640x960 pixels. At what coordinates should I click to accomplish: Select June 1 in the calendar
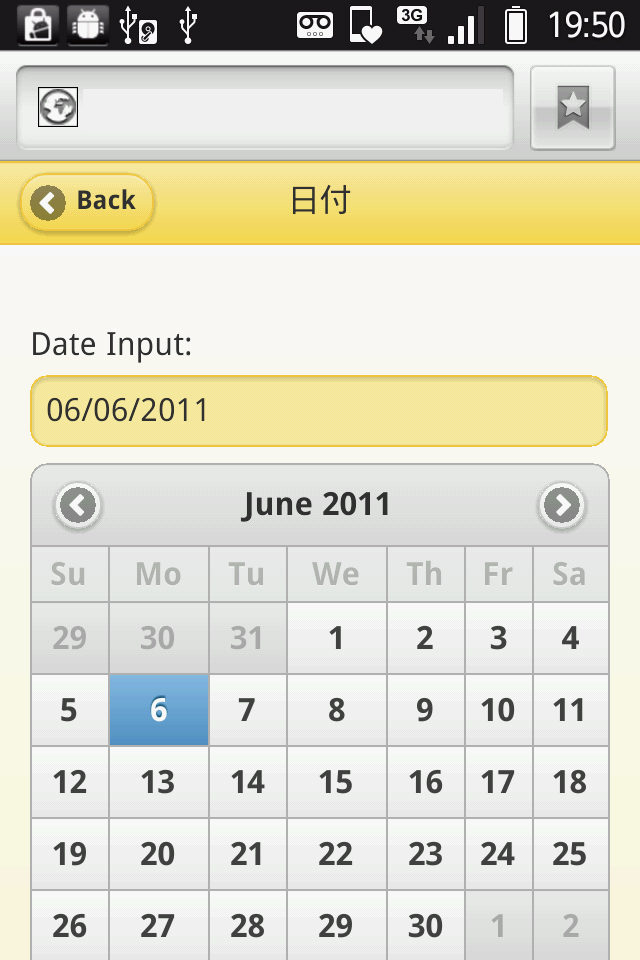click(336, 638)
